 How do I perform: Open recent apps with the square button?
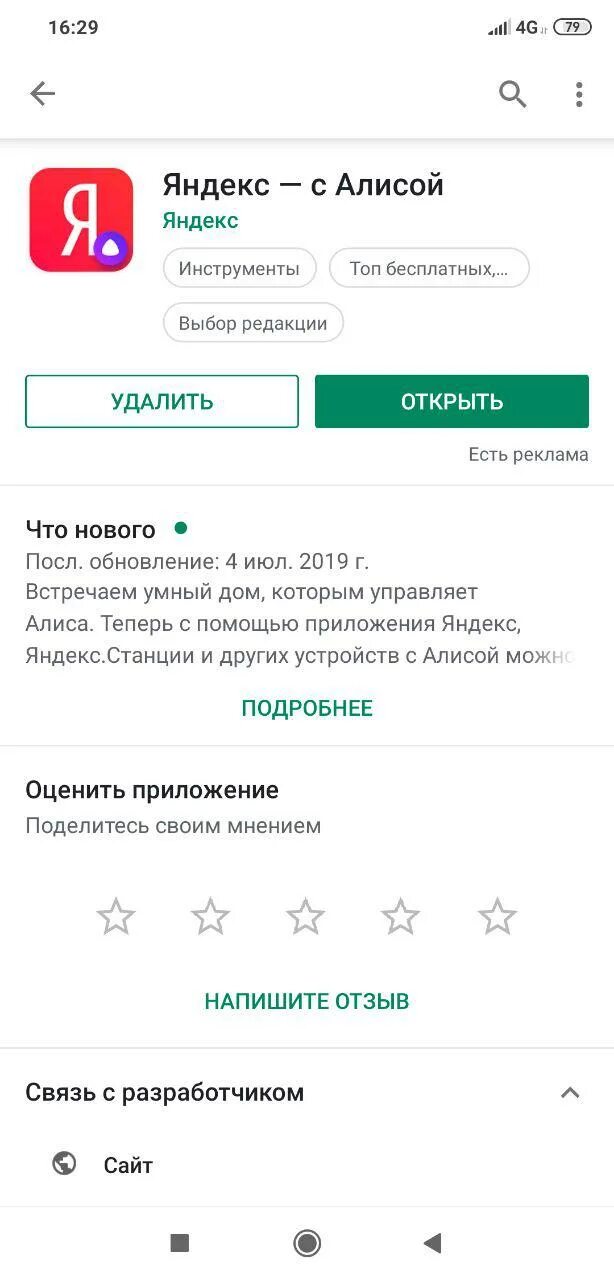[180, 1243]
